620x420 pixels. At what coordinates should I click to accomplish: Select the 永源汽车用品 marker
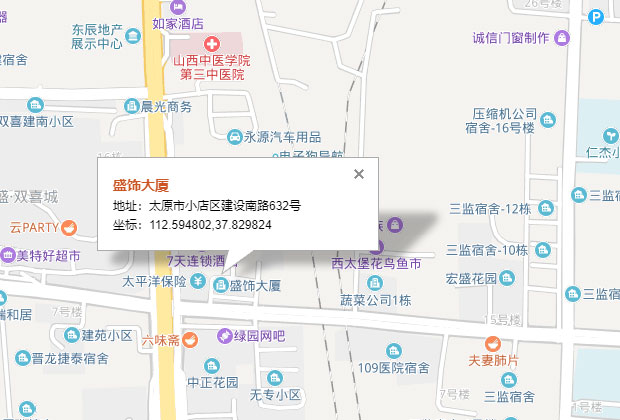pyautogui.click(x=234, y=137)
